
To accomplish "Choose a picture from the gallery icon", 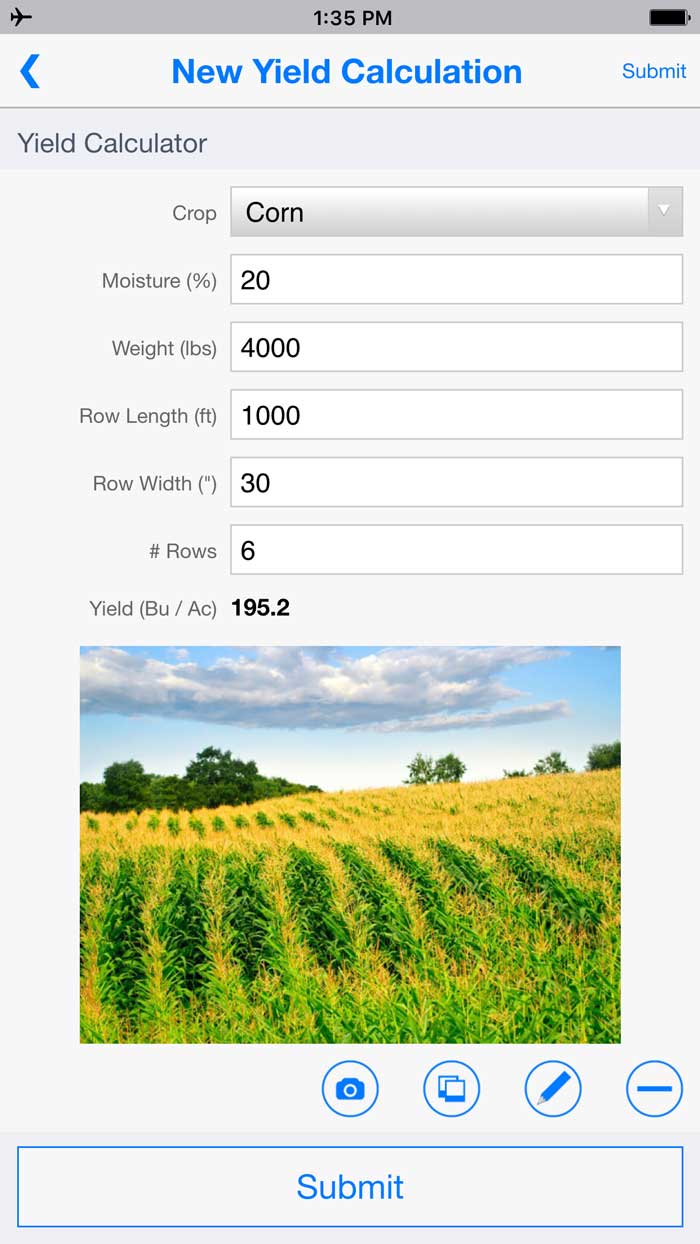I will tap(452, 1089).
